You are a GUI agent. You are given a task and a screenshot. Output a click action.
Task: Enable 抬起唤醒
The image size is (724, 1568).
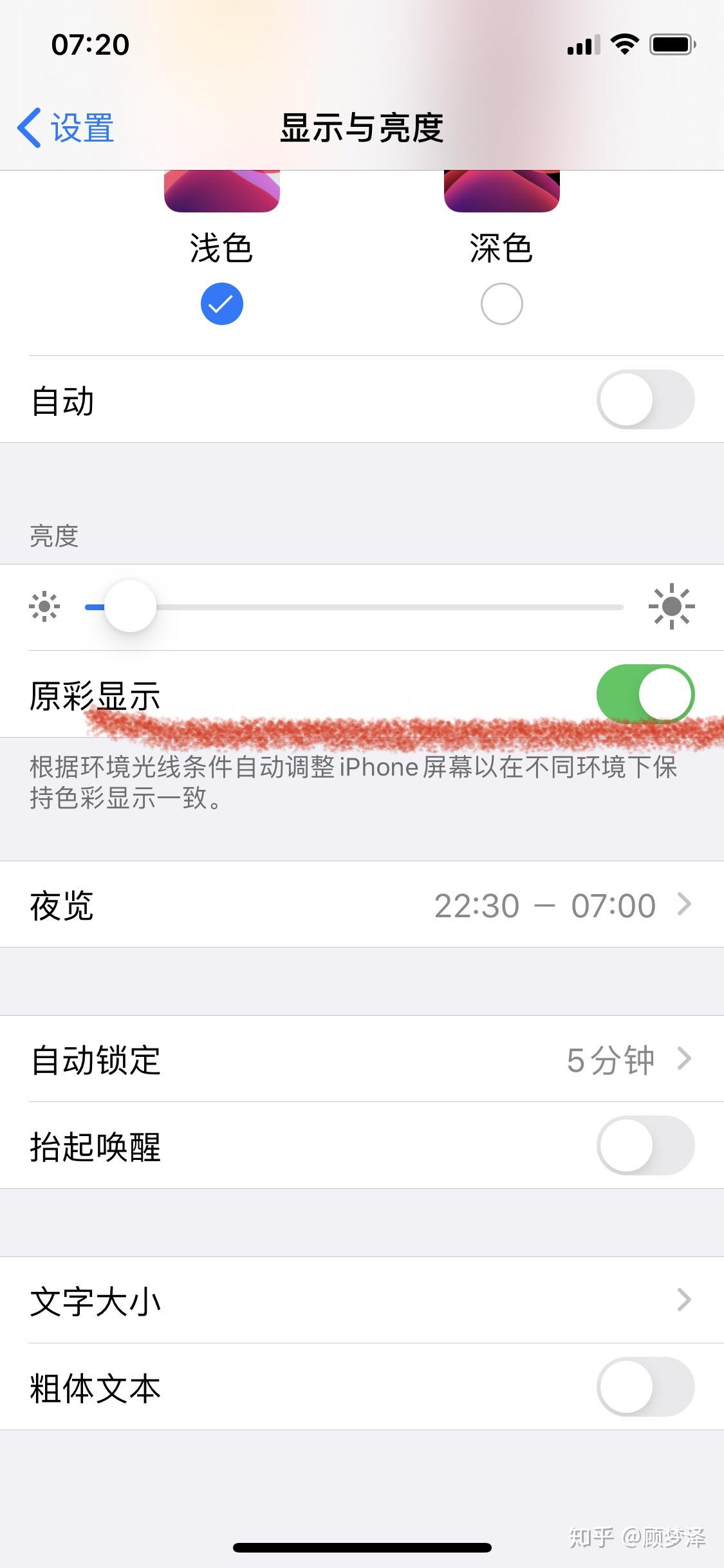[645, 1145]
